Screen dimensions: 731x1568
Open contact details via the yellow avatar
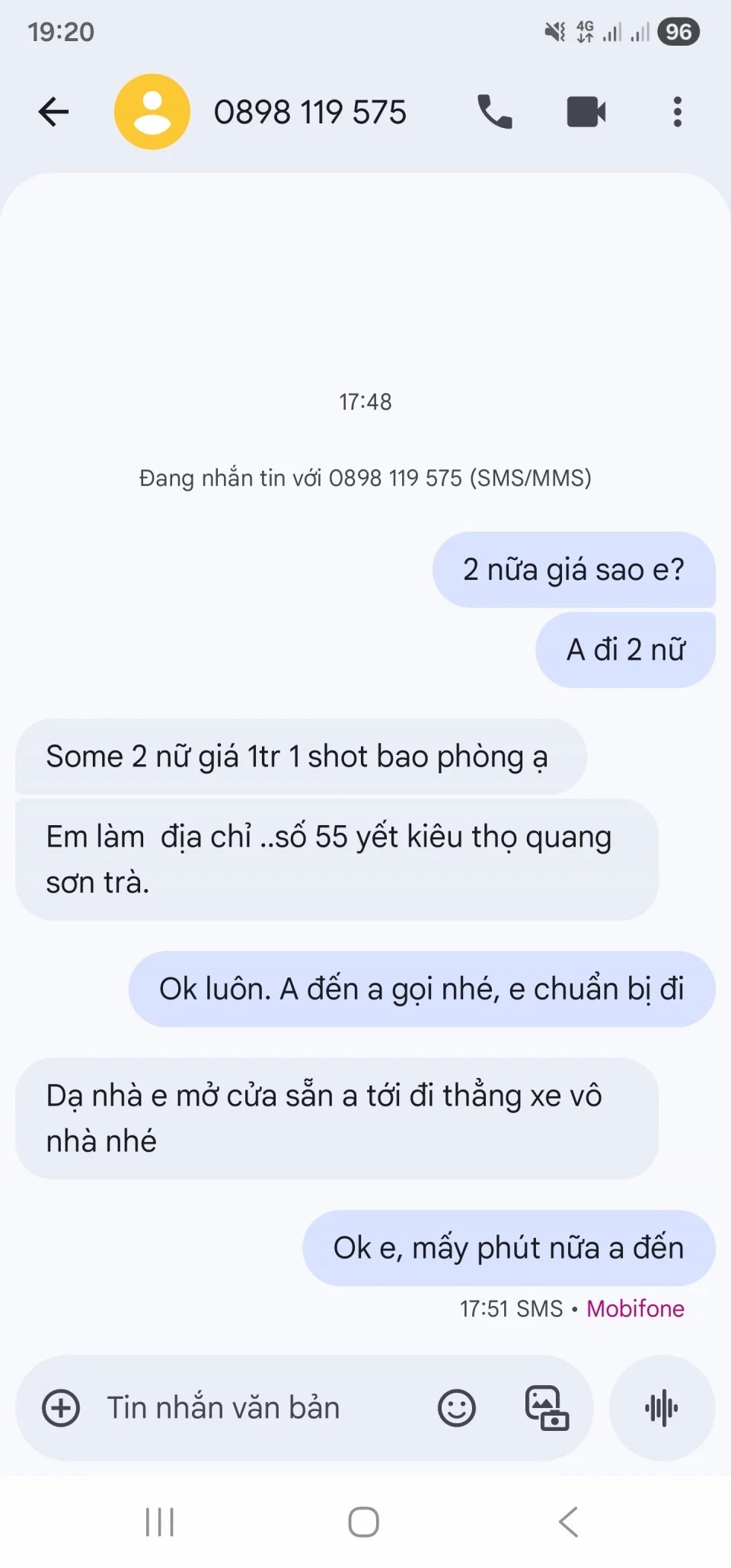pos(152,112)
